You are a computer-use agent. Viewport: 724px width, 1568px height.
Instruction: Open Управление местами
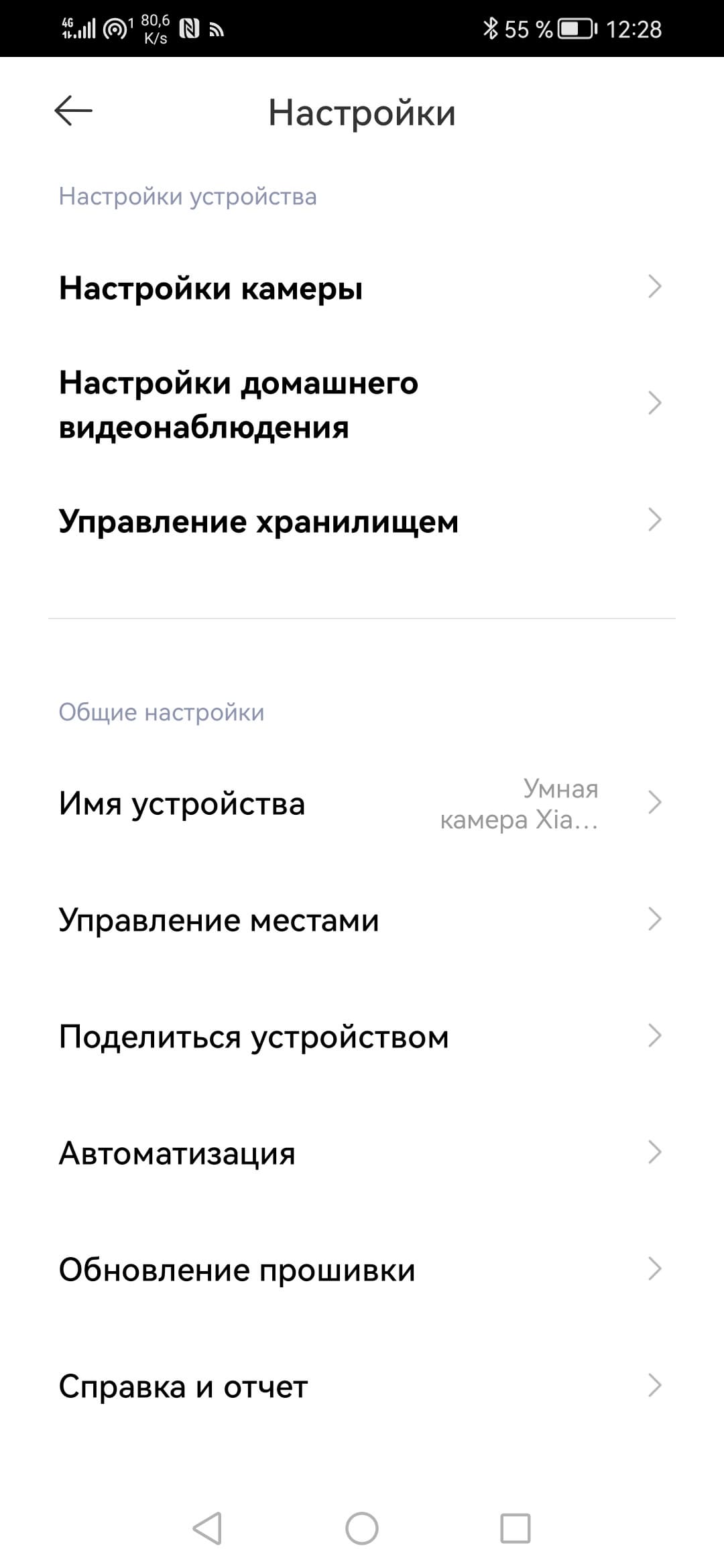coord(361,919)
